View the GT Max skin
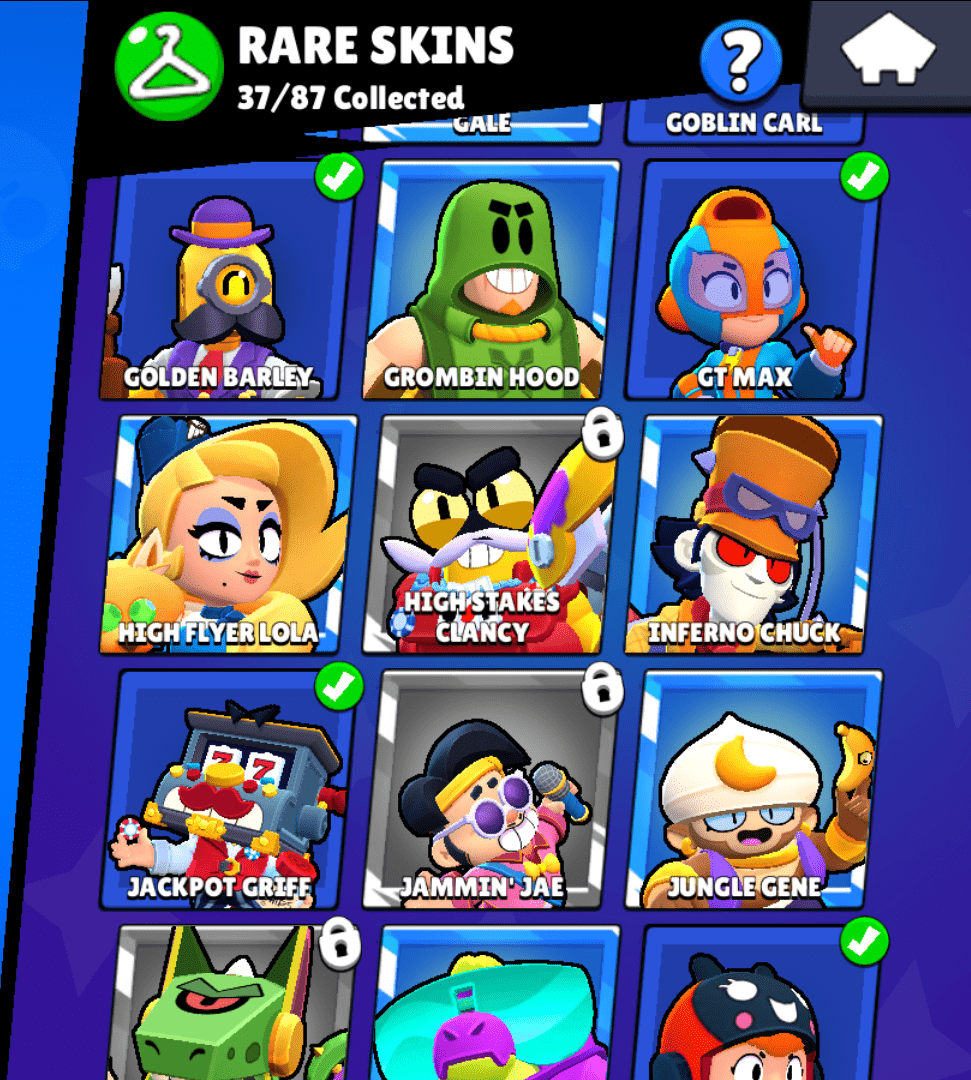 [754, 283]
